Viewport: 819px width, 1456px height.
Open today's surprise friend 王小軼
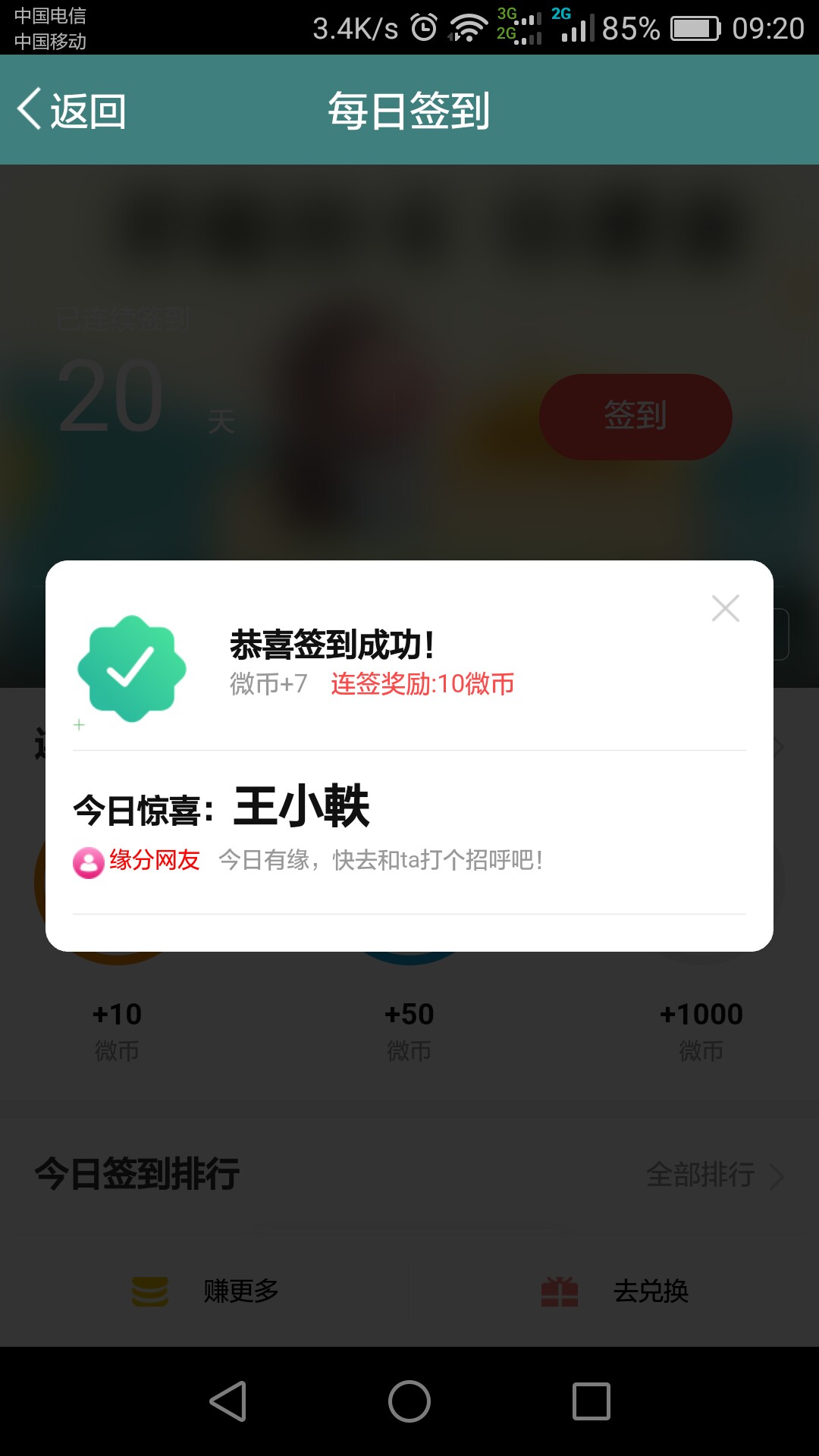pos(302,807)
